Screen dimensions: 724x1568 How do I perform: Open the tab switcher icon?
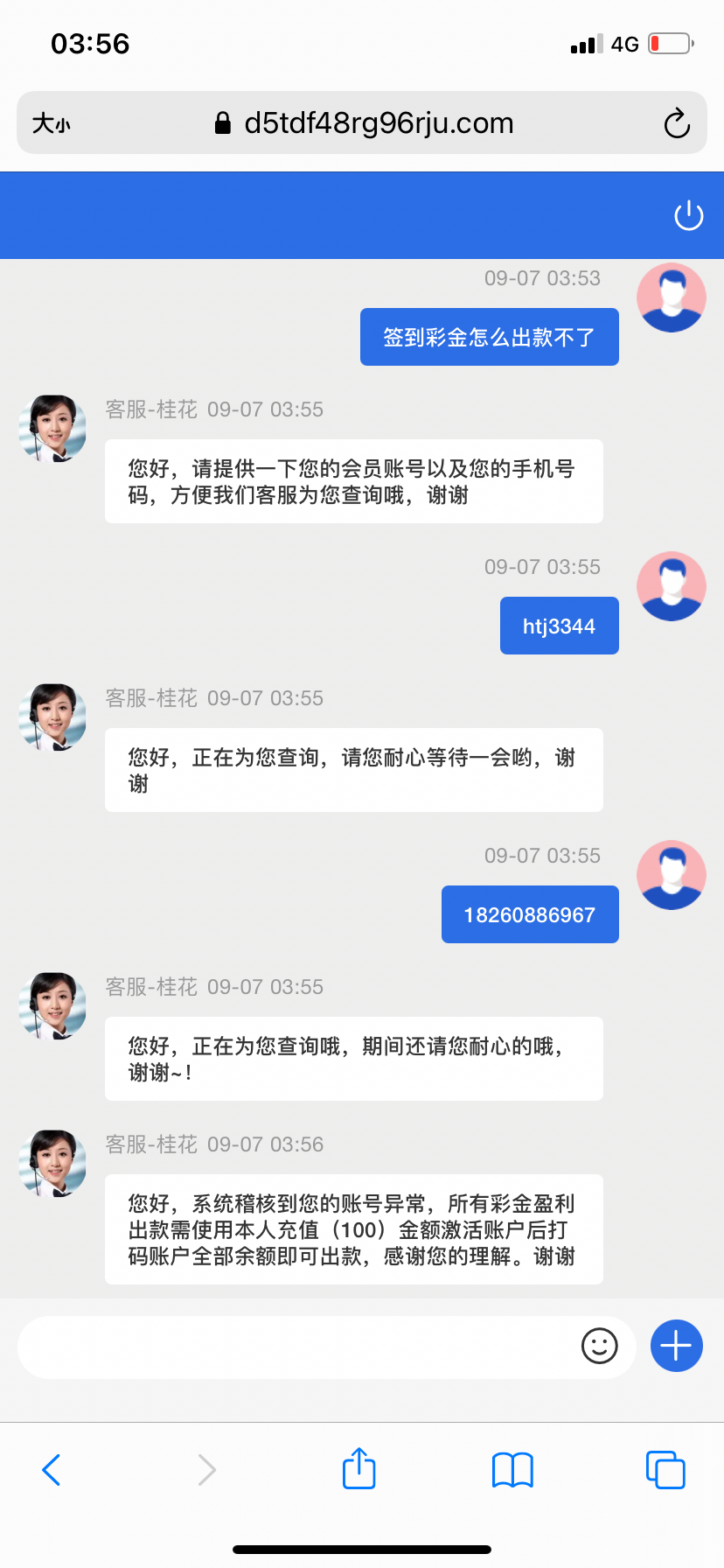click(665, 1469)
